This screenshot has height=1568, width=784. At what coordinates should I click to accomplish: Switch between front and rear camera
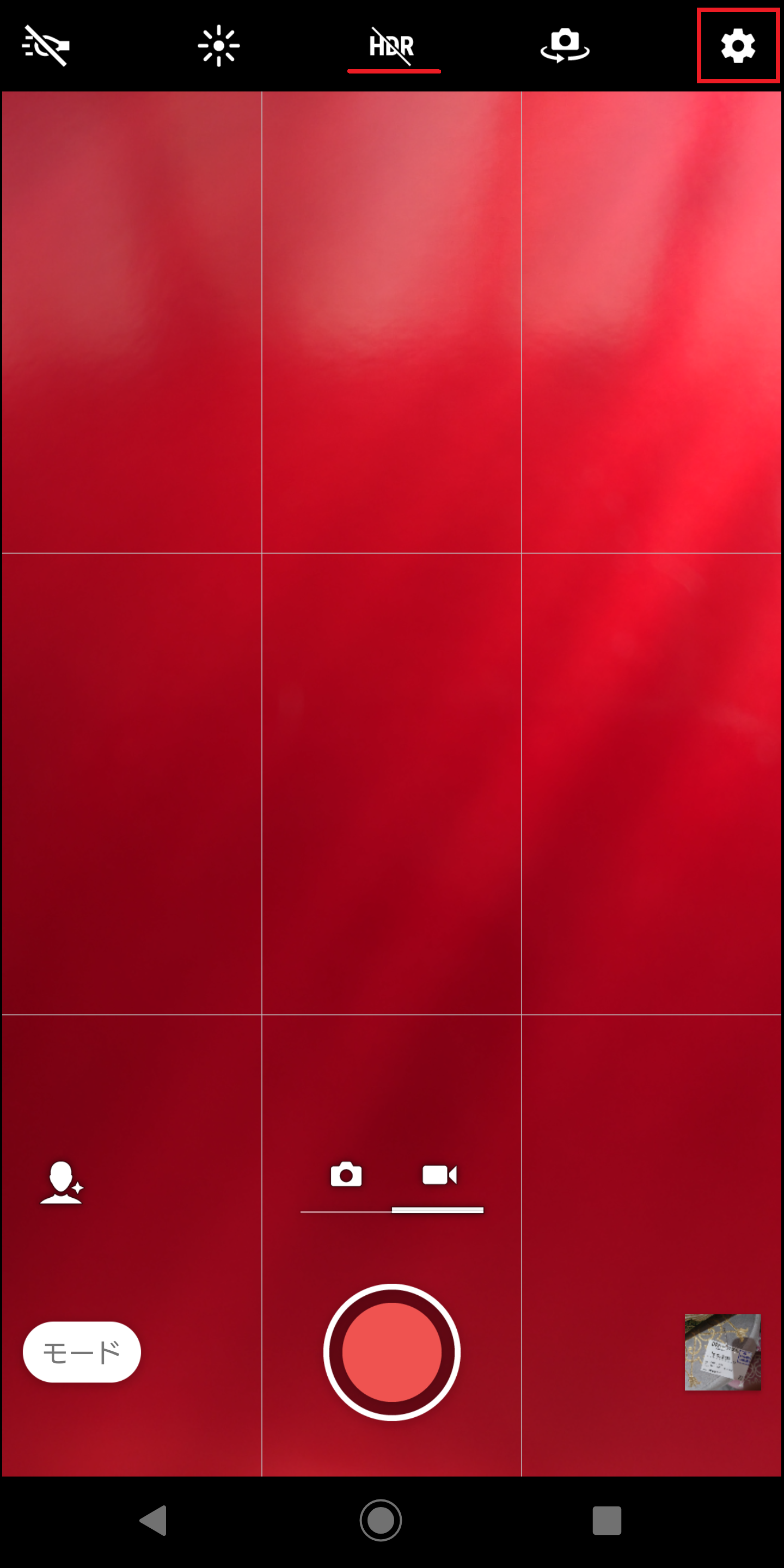click(565, 46)
